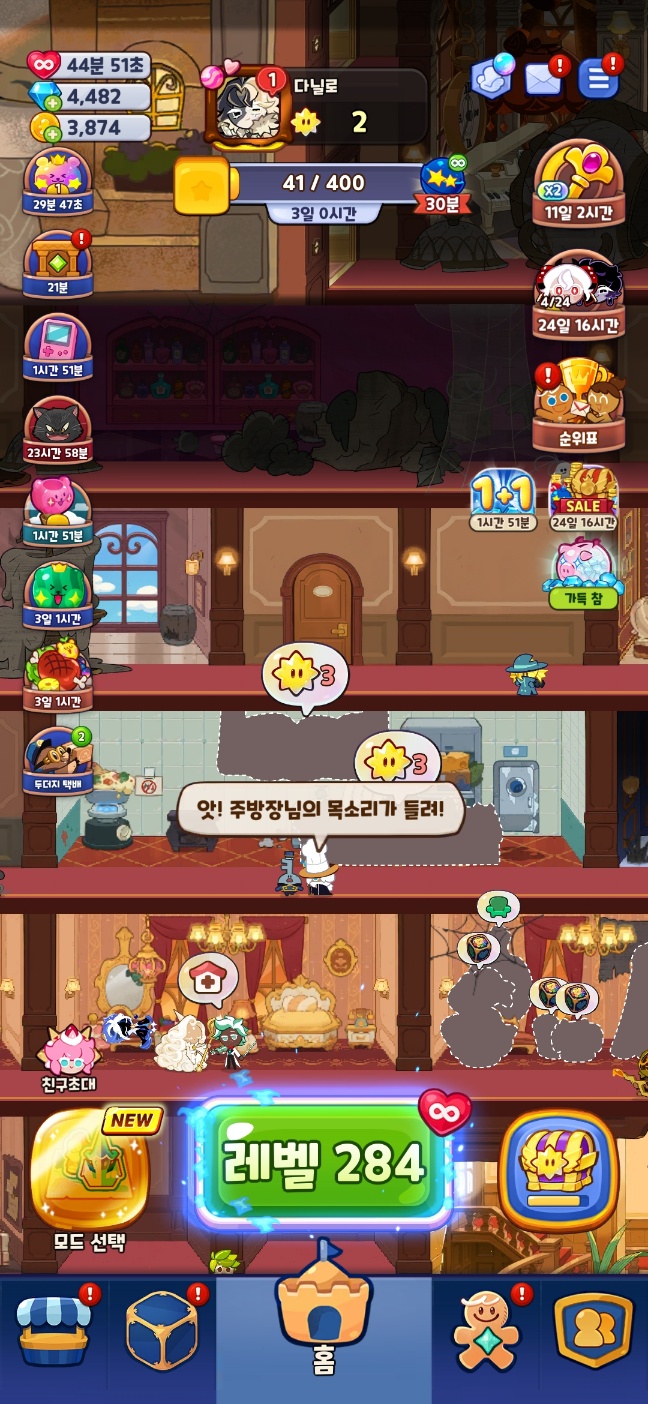Open the dice box tab
The width and height of the screenshot is (648, 1404).
162,1331
